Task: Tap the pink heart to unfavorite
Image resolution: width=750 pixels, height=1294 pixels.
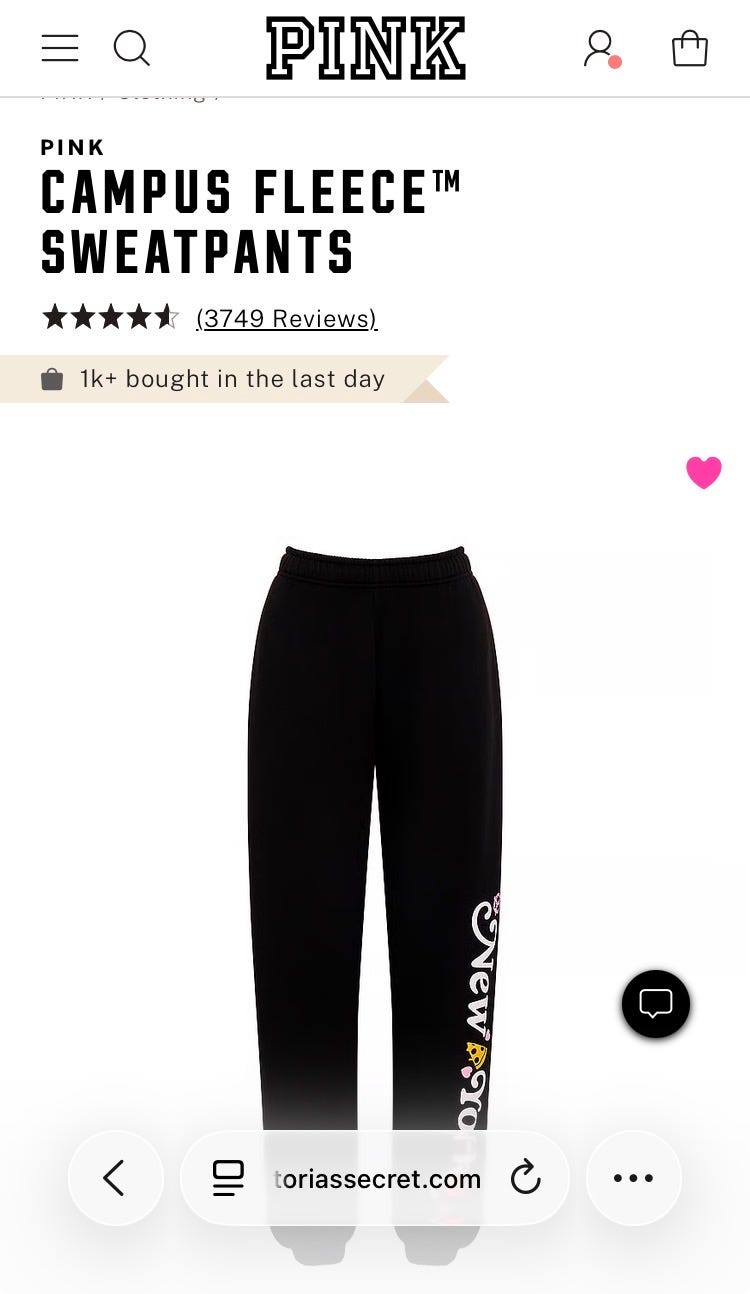Action: coord(704,472)
